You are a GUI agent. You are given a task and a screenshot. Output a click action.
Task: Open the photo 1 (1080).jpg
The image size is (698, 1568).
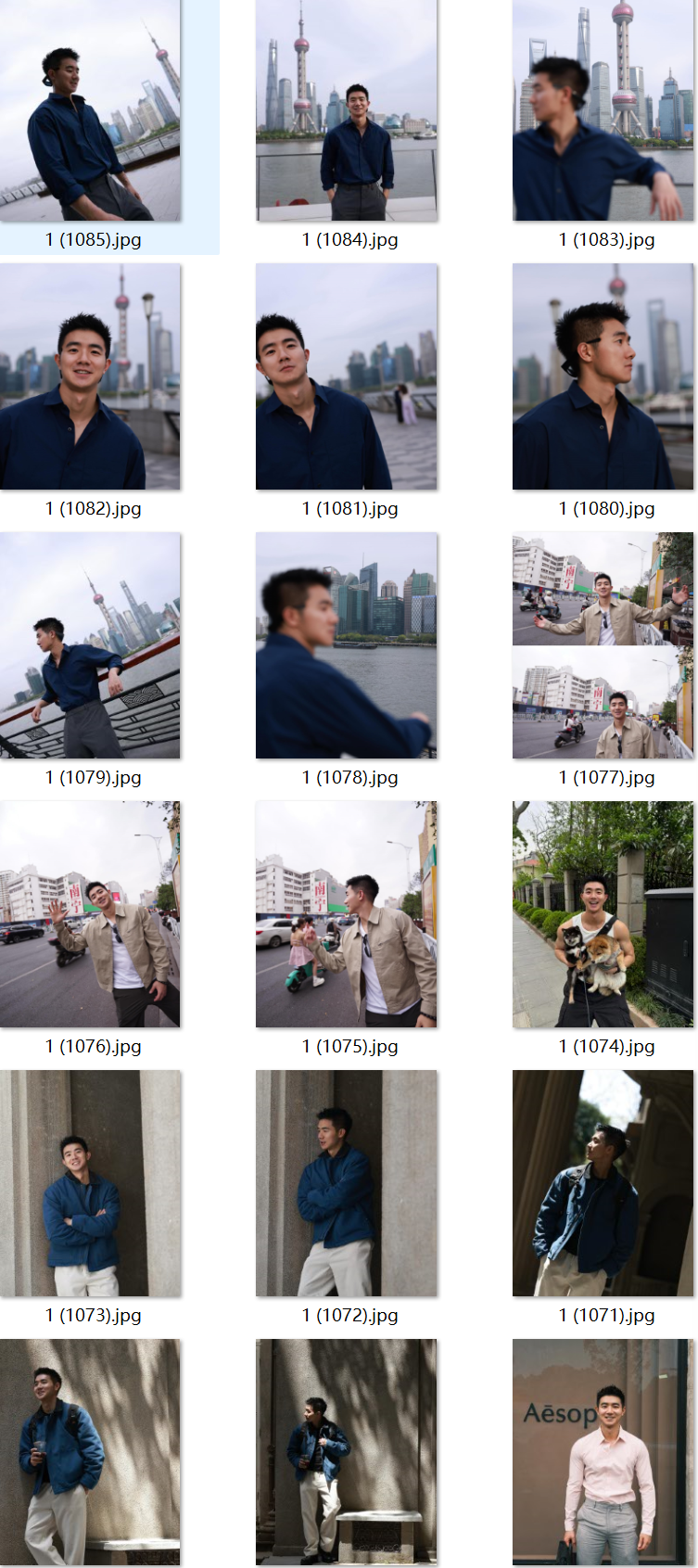pyautogui.click(x=603, y=376)
